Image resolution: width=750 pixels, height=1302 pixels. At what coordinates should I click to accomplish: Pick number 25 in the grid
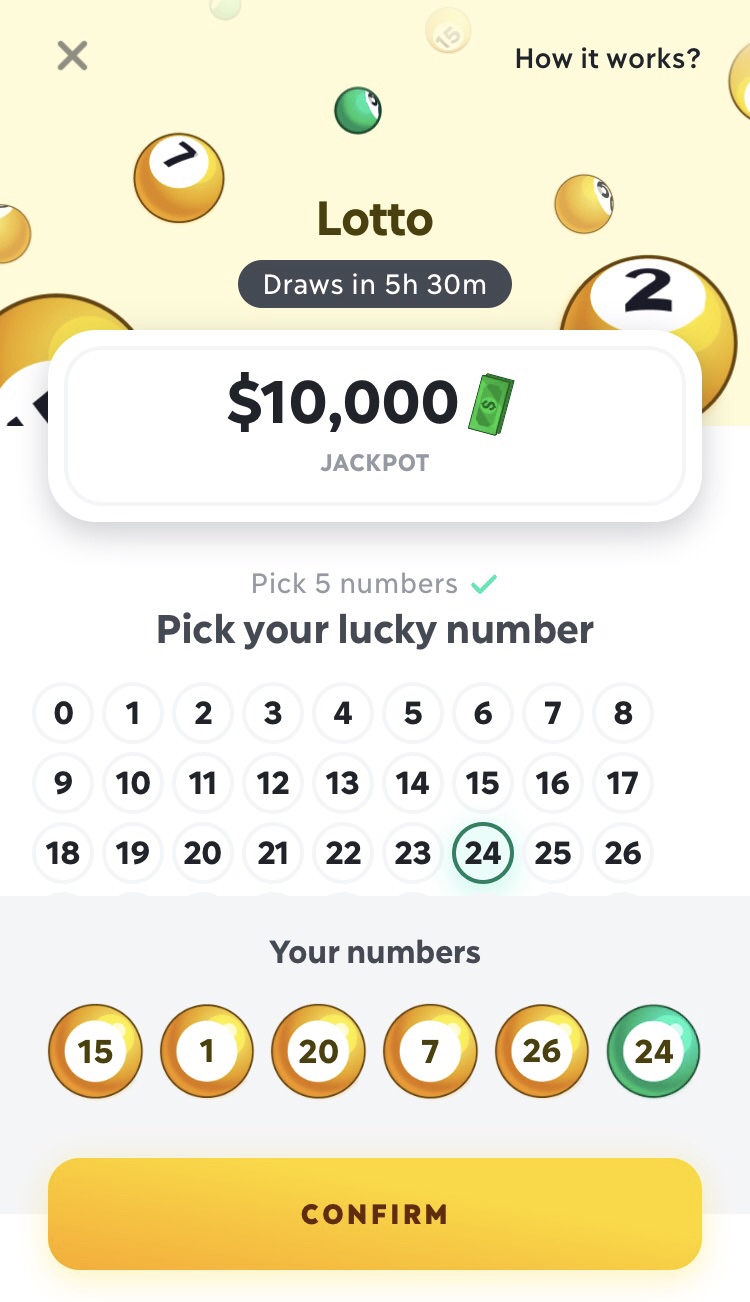(x=553, y=853)
